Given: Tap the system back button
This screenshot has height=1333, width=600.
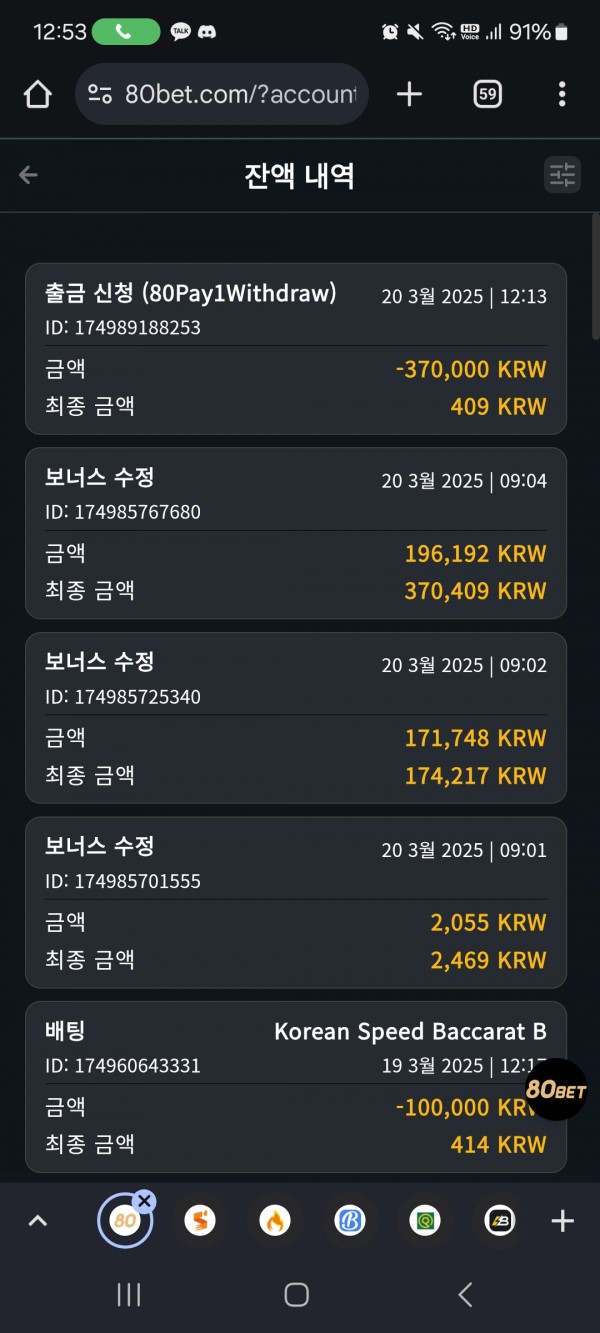Looking at the screenshot, I should click(465, 1295).
